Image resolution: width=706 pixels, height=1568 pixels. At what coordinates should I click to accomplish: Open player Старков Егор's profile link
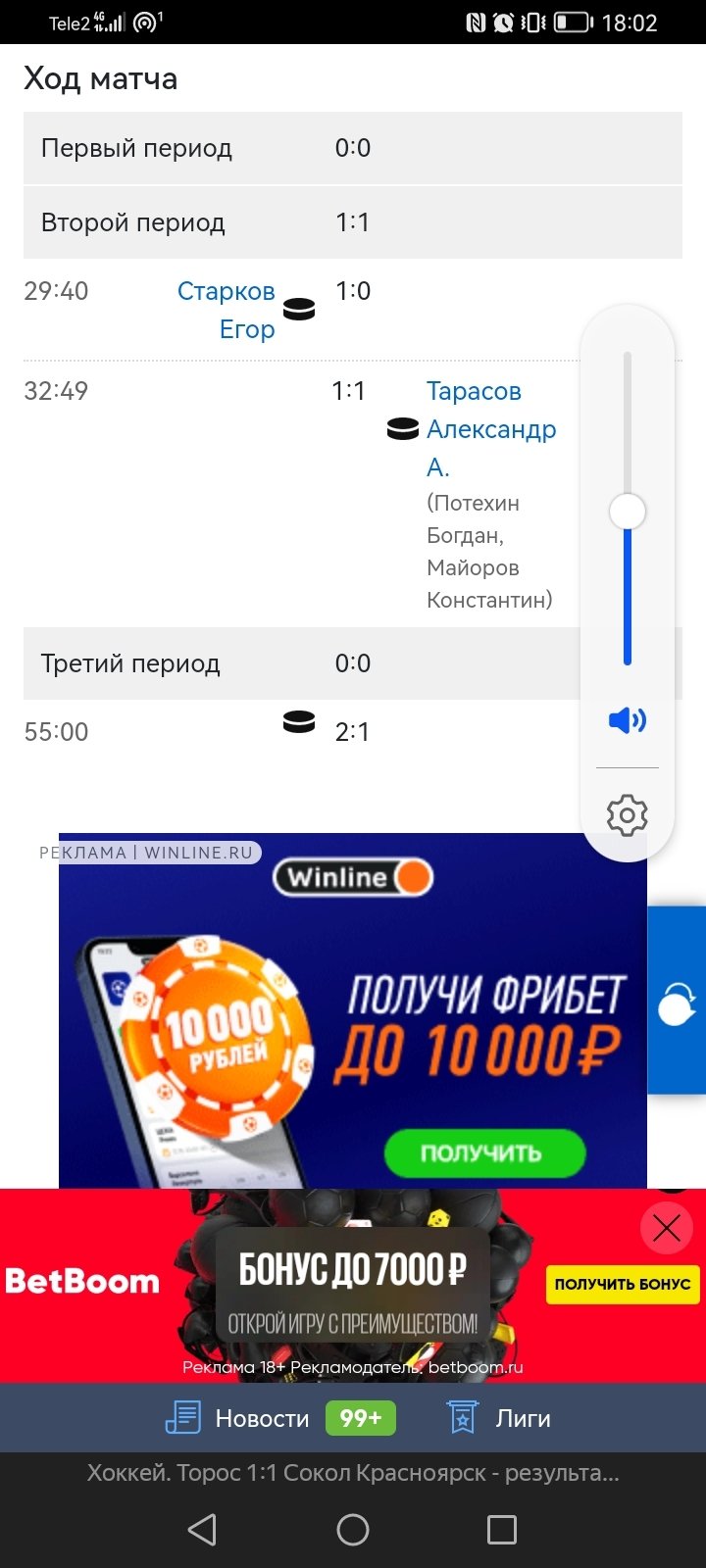pyautogui.click(x=227, y=309)
